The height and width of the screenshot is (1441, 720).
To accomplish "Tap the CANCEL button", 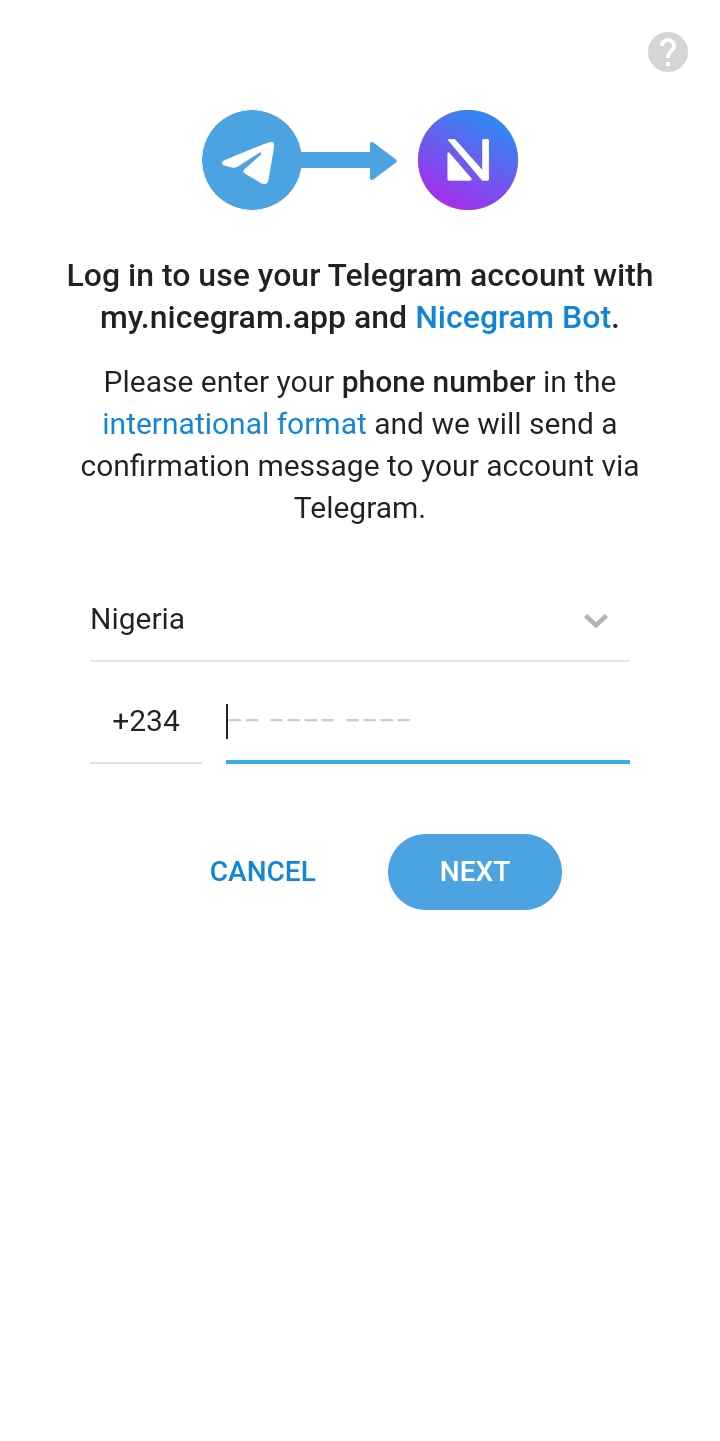I will tap(263, 872).
